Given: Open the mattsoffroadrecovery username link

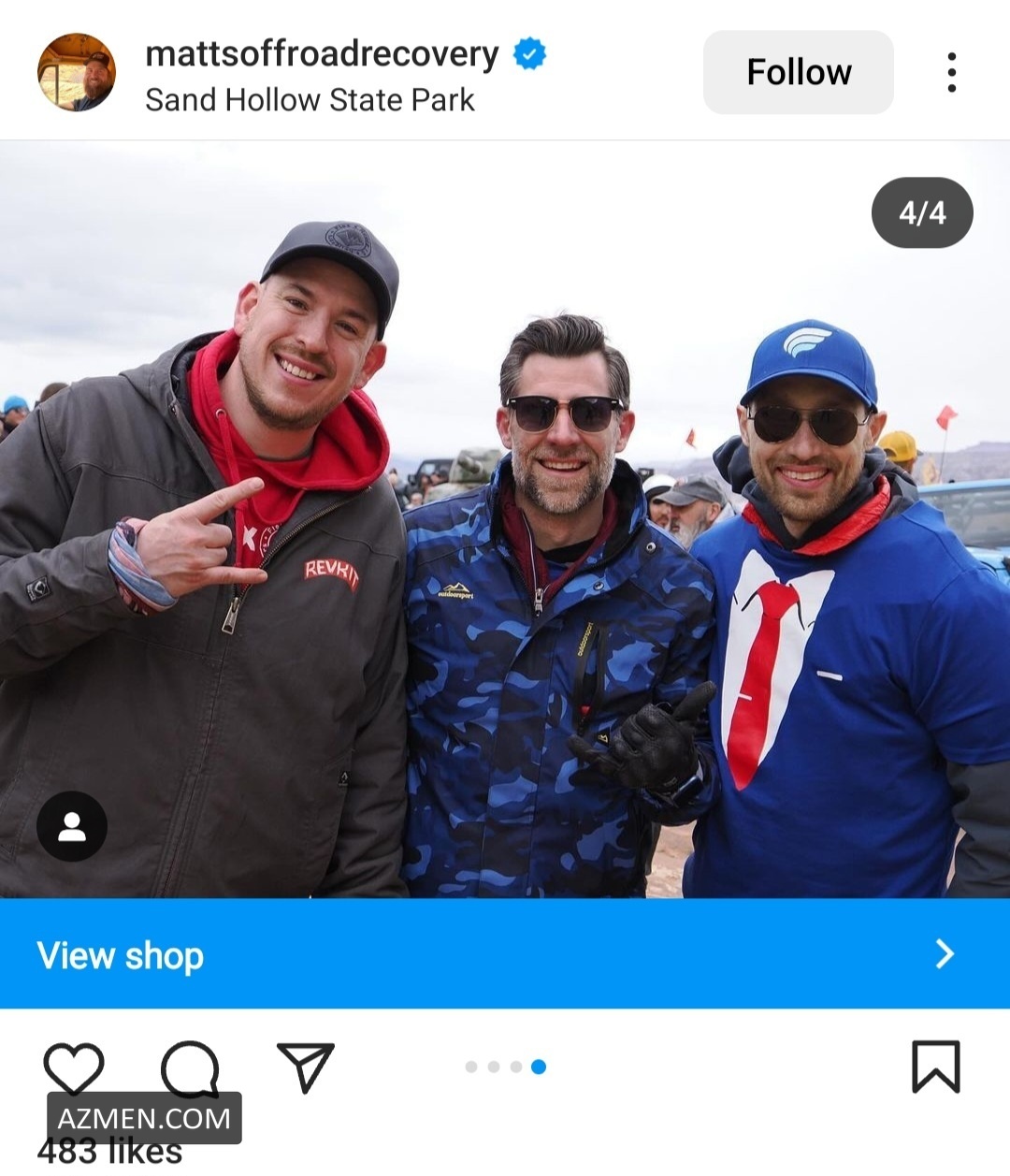Looking at the screenshot, I should (x=322, y=53).
